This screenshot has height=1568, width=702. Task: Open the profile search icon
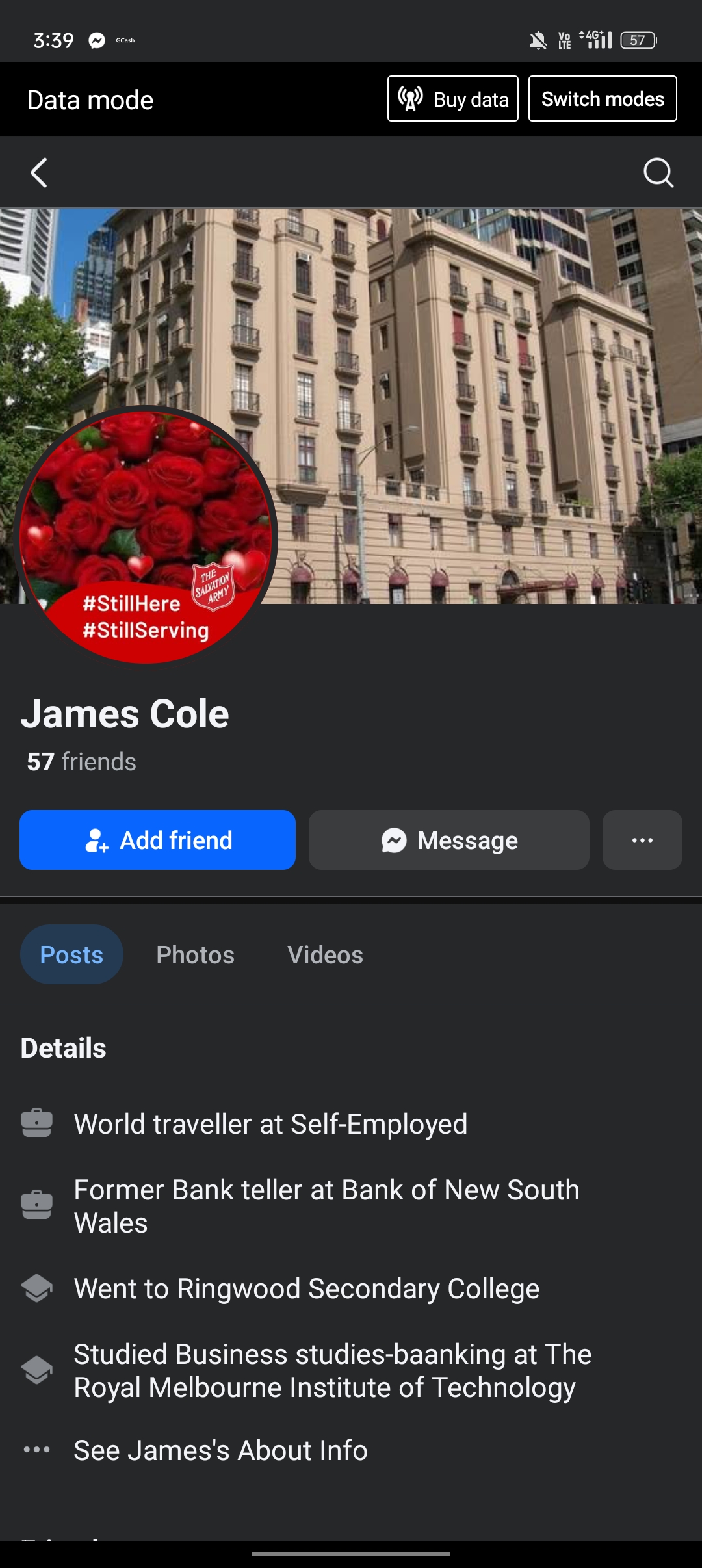(658, 173)
